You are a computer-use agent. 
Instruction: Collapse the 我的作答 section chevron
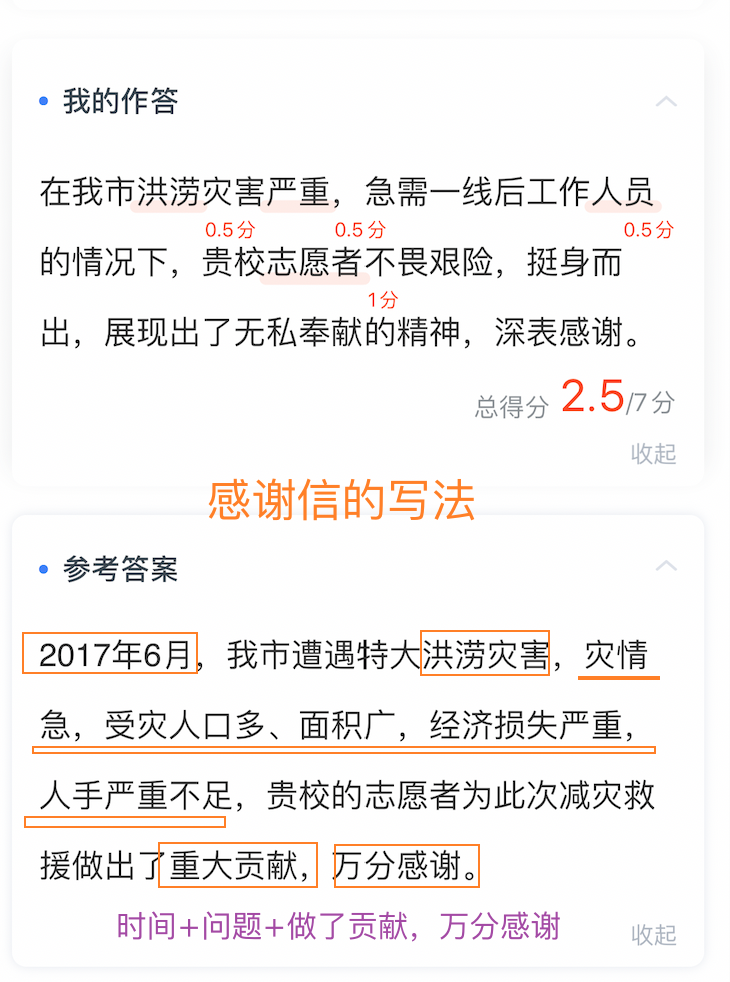point(666,101)
